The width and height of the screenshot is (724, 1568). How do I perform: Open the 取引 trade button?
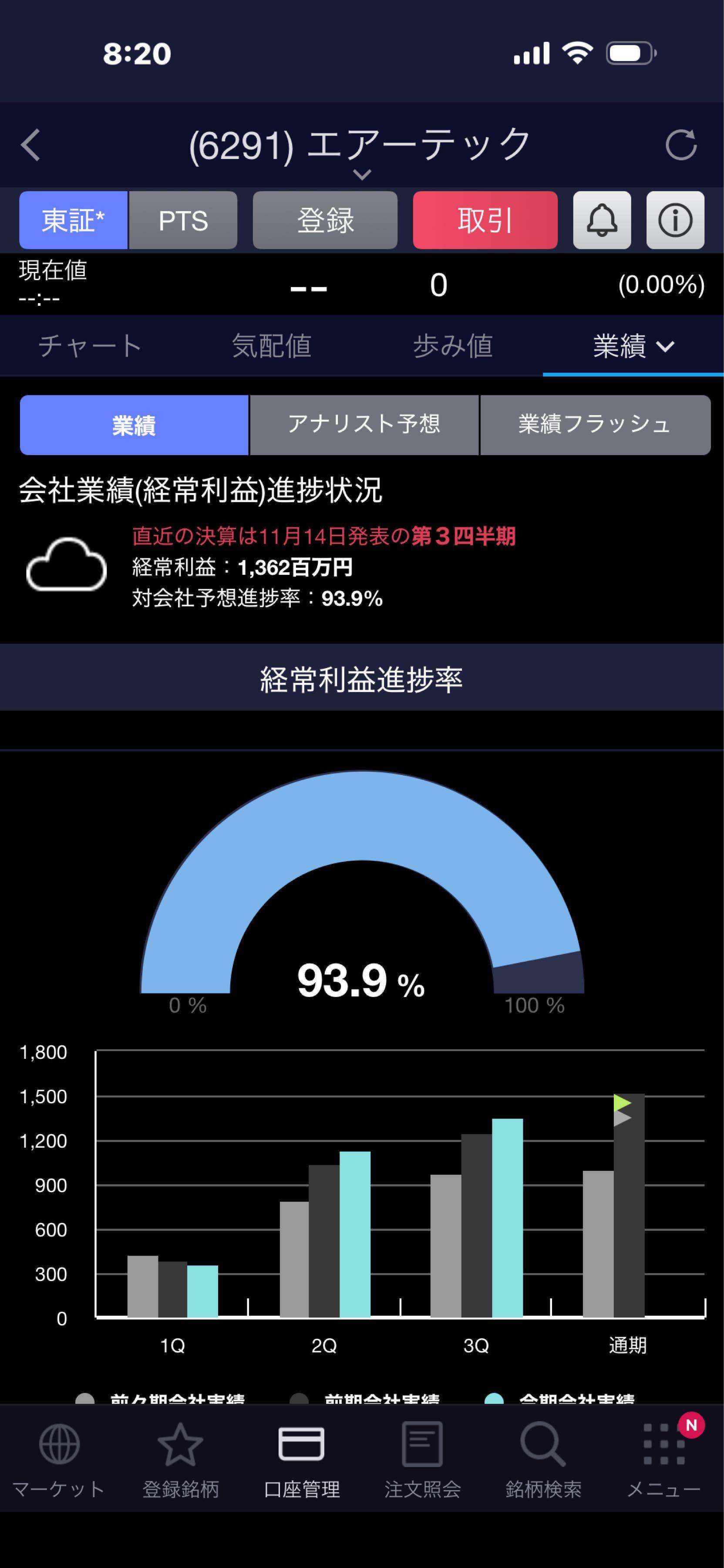[x=485, y=220]
